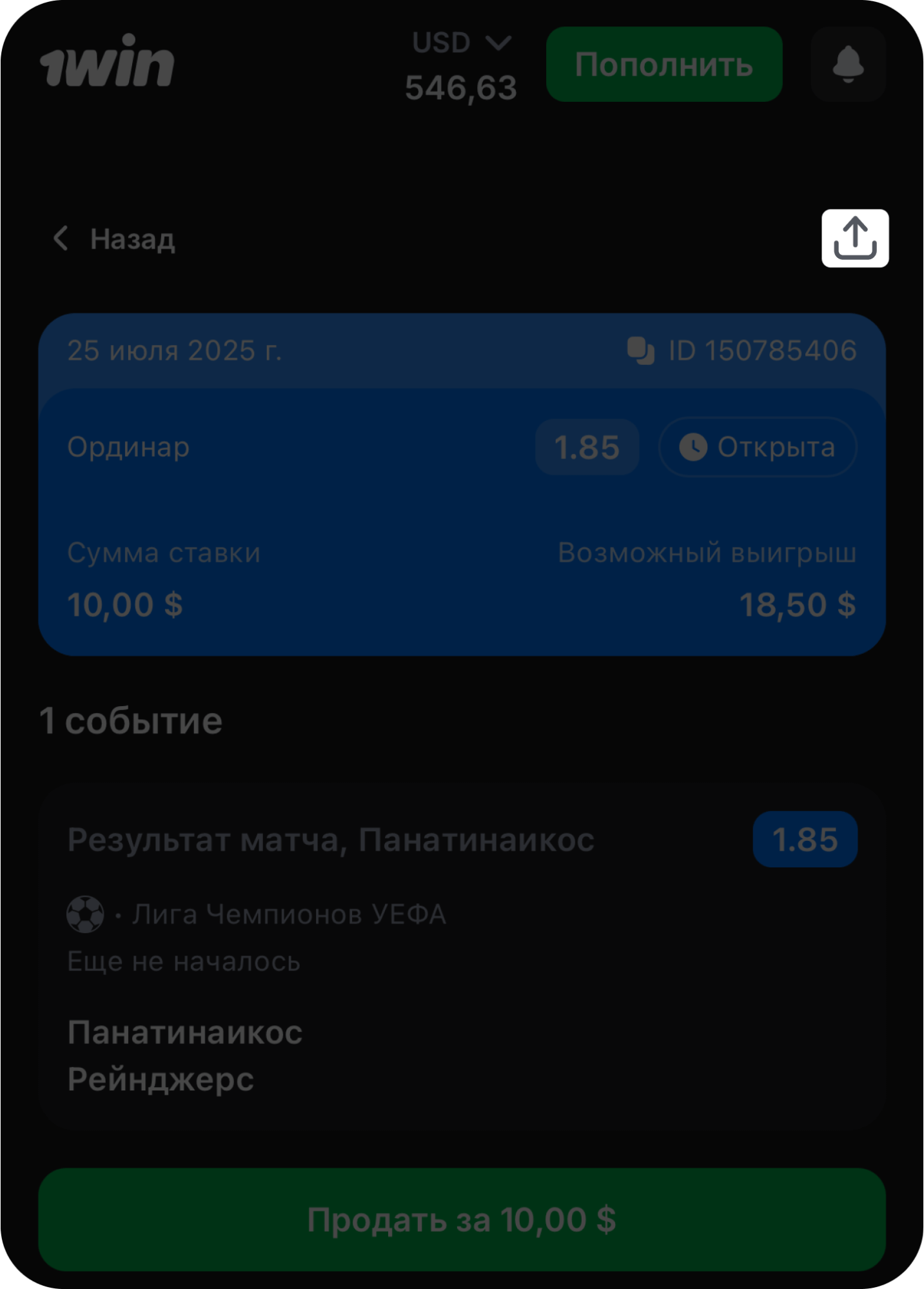Image resolution: width=924 pixels, height=1289 pixels.
Task: Share this bet slip
Action: tap(854, 238)
